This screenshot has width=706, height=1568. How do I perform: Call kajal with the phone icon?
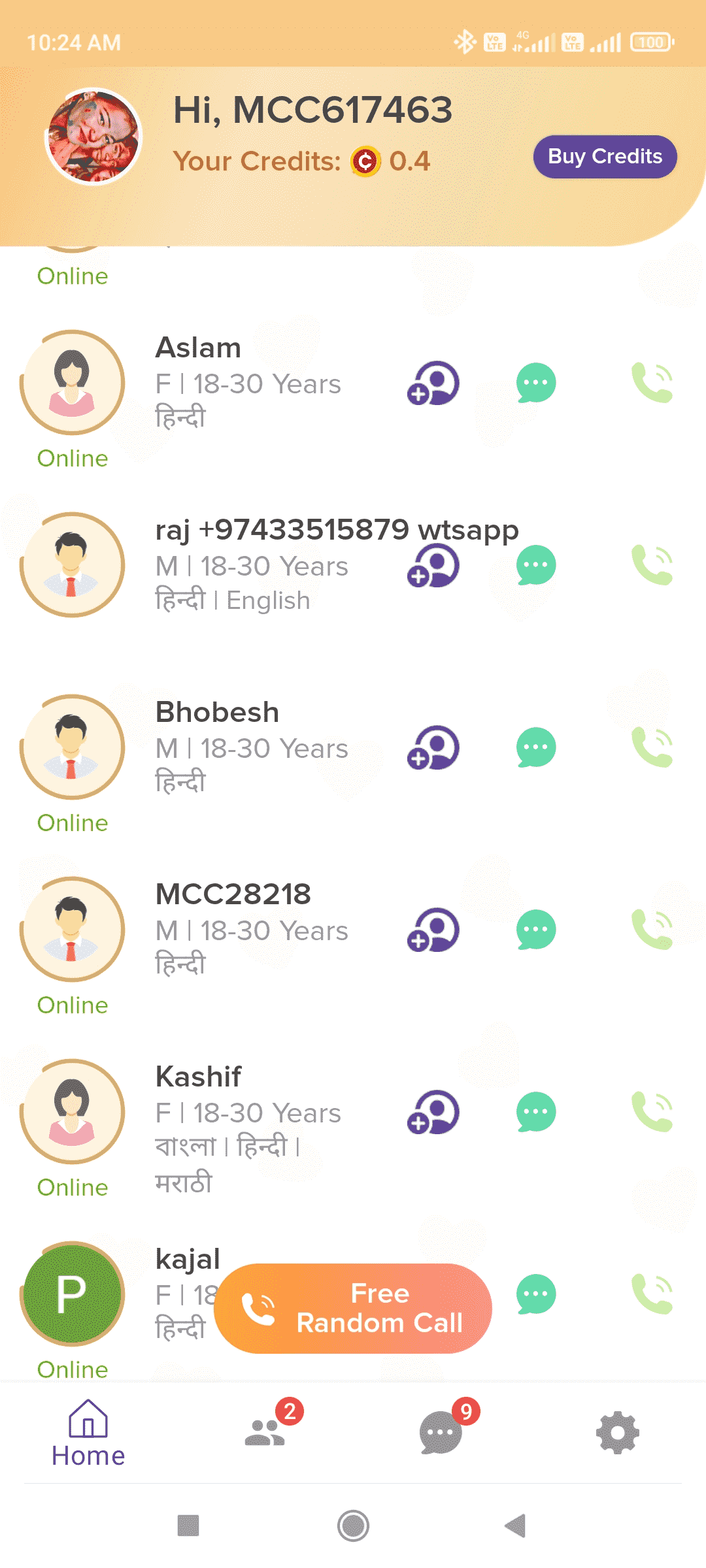click(x=652, y=1294)
